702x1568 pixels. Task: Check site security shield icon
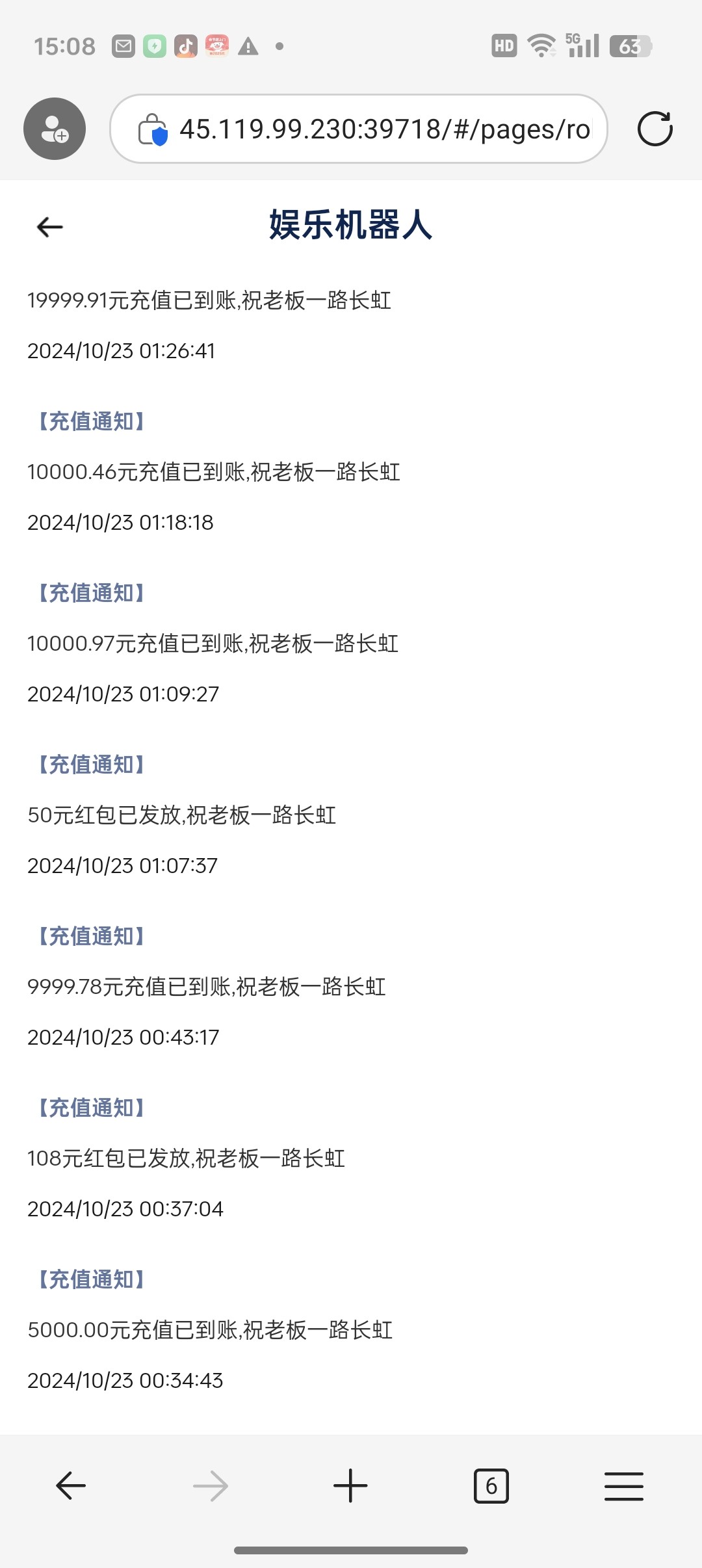pos(153,129)
